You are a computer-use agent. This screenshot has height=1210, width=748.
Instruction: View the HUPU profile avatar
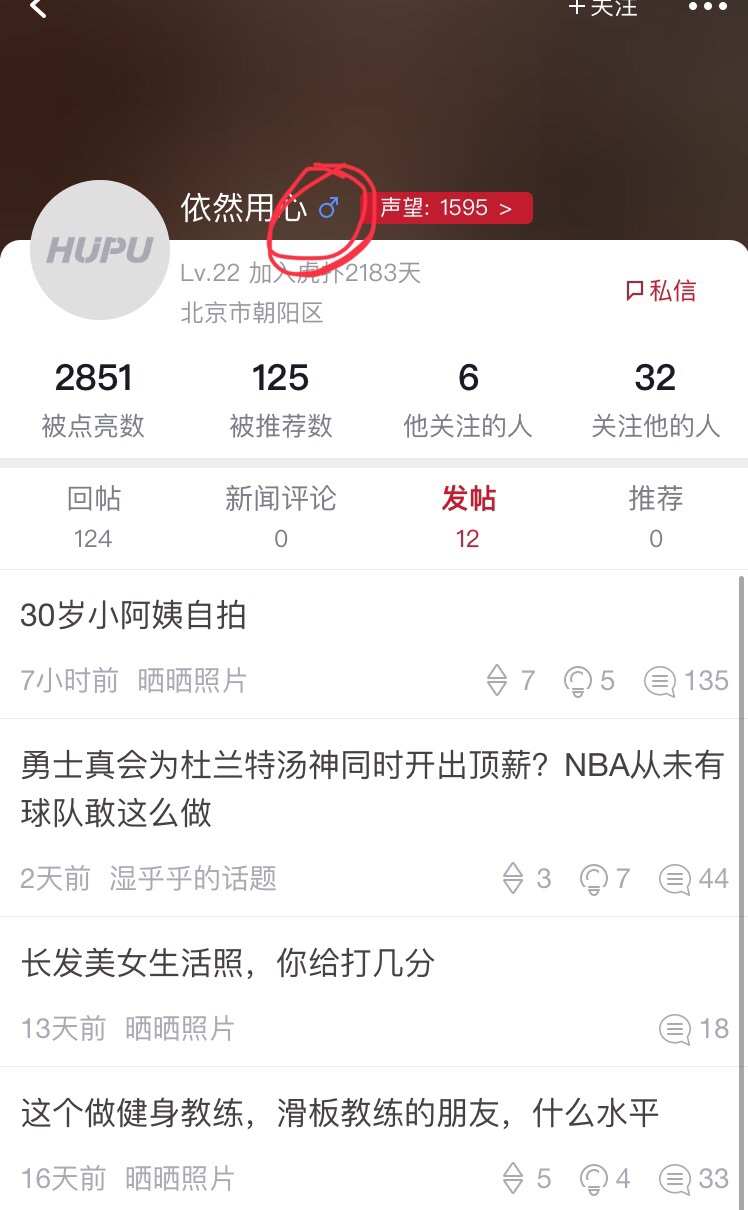[x=100, y=250]
